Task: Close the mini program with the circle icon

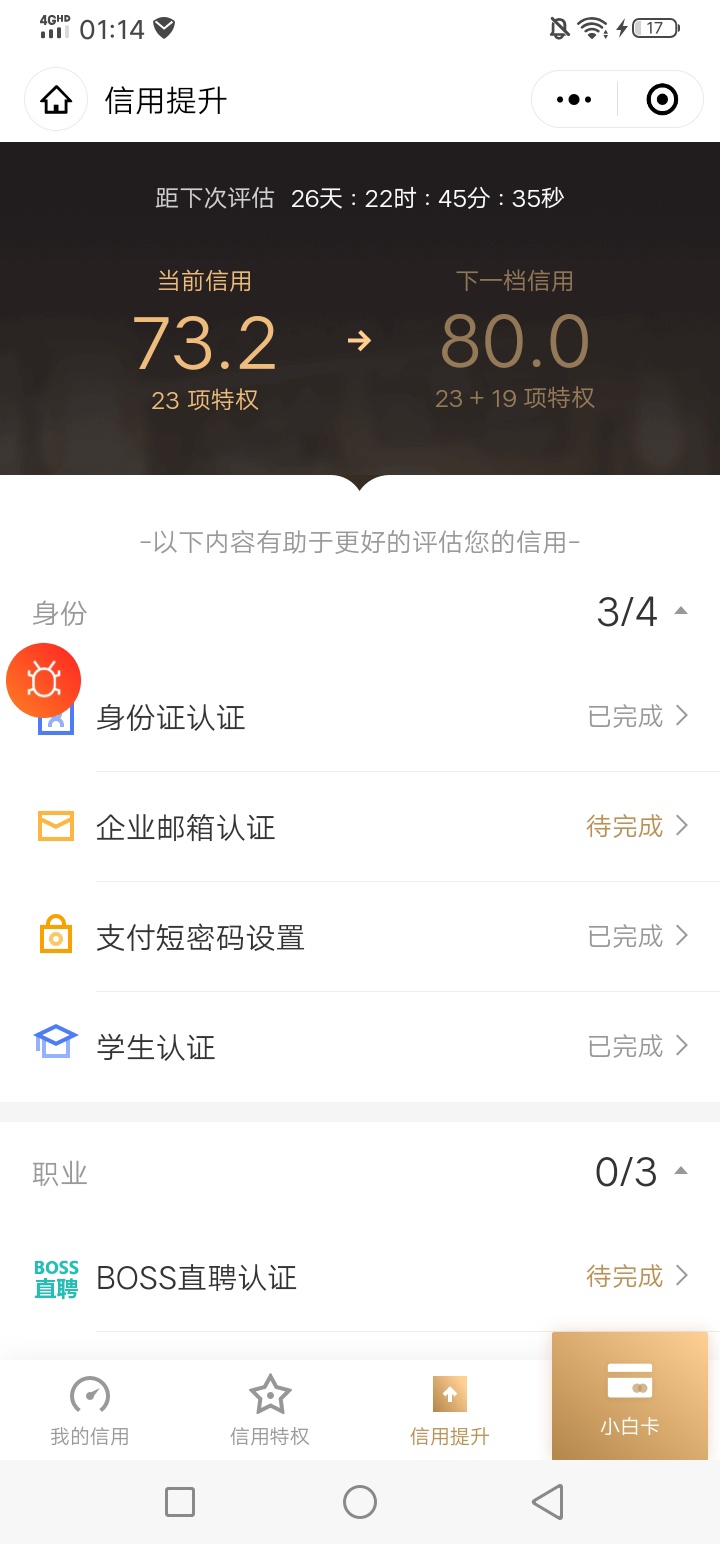Action: pyautogui.click(x=662, y=100)
